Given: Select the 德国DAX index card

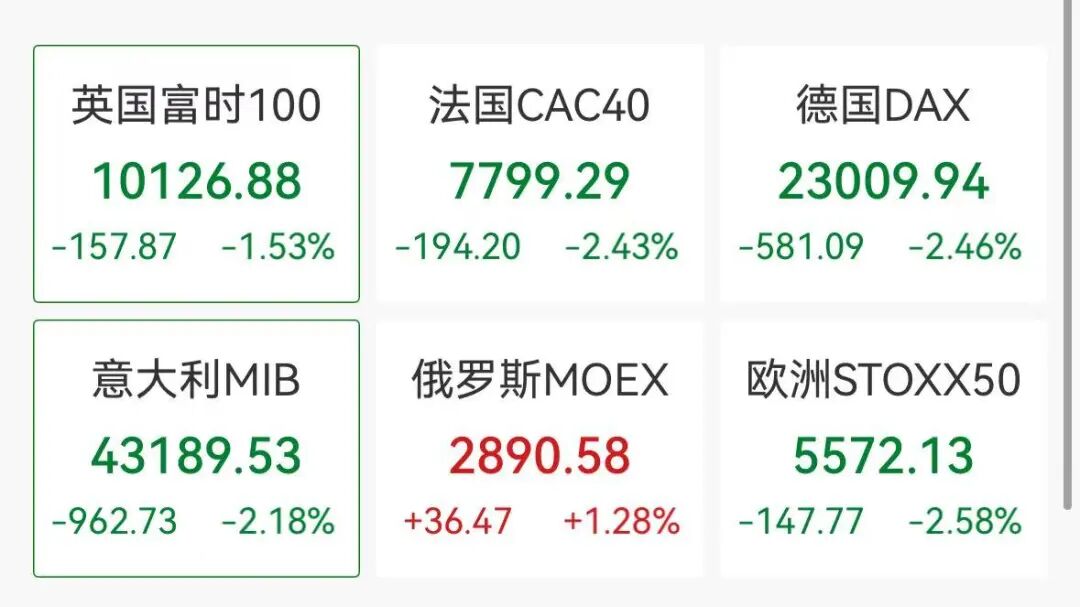Looking at the screenshot, I should [x=883, y=174].
